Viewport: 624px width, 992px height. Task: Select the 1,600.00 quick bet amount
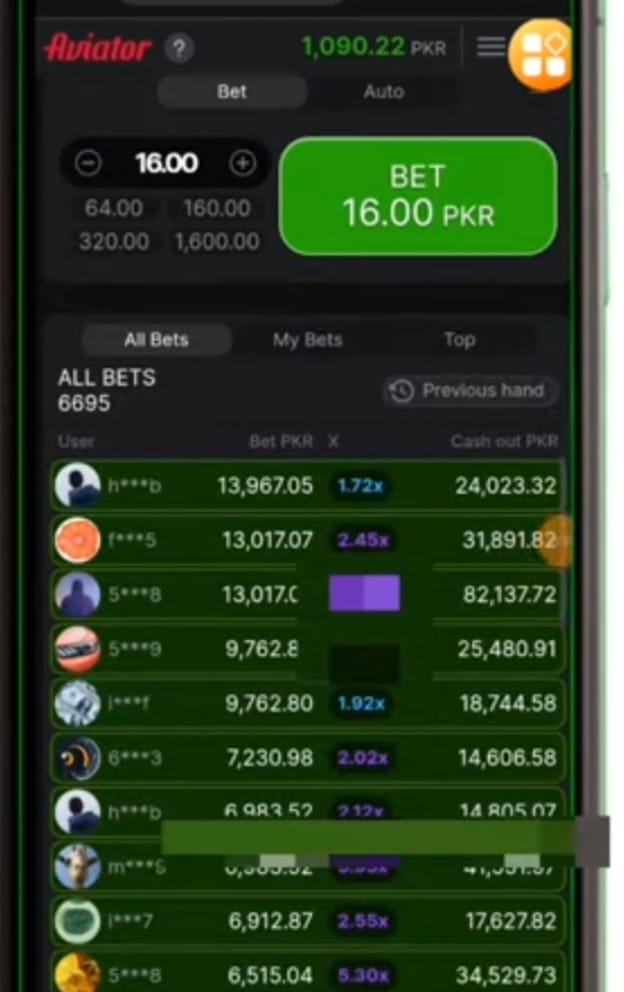click(217, 241)
